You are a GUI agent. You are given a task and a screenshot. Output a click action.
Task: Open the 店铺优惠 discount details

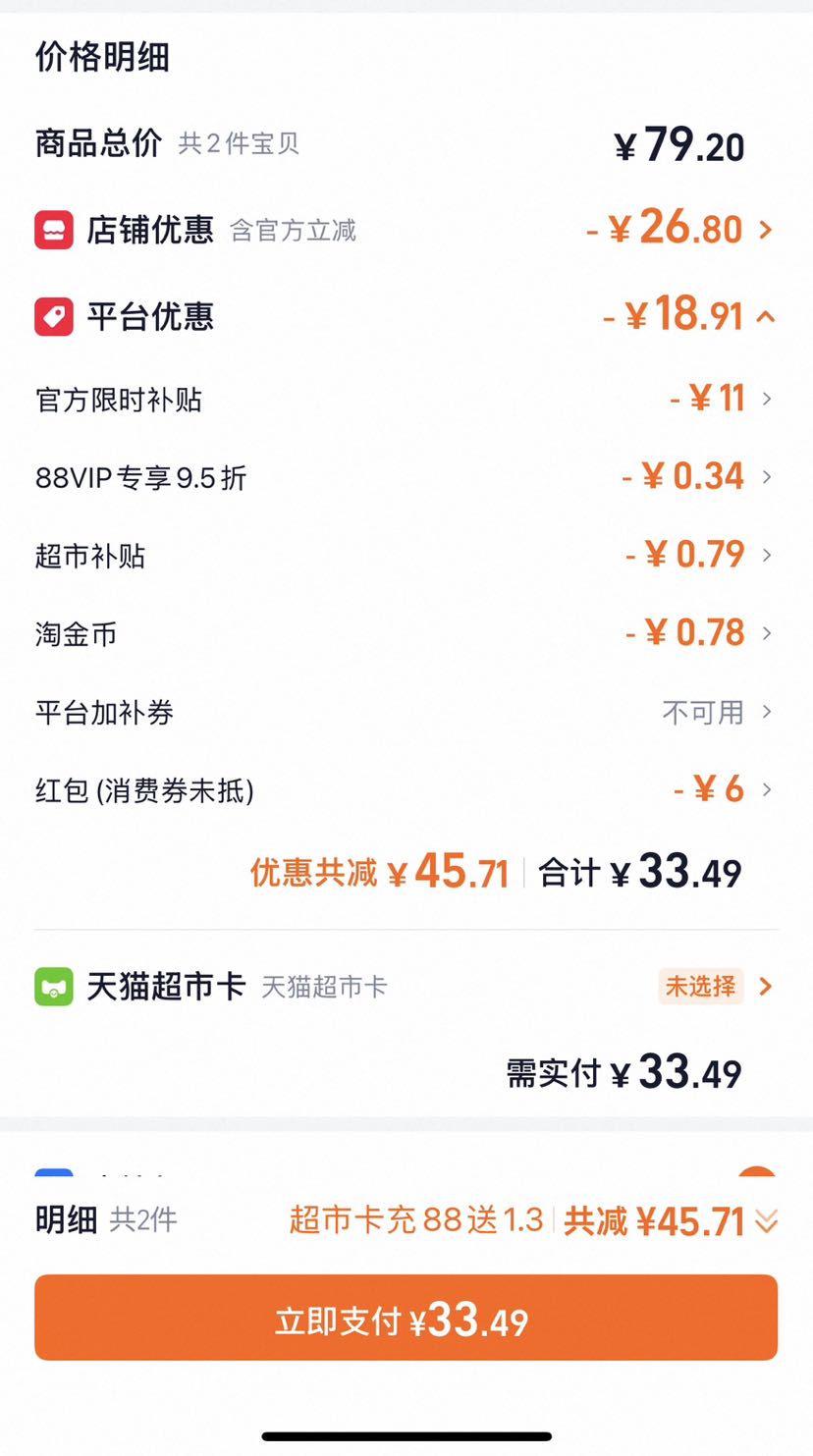(x=406, y=230)
